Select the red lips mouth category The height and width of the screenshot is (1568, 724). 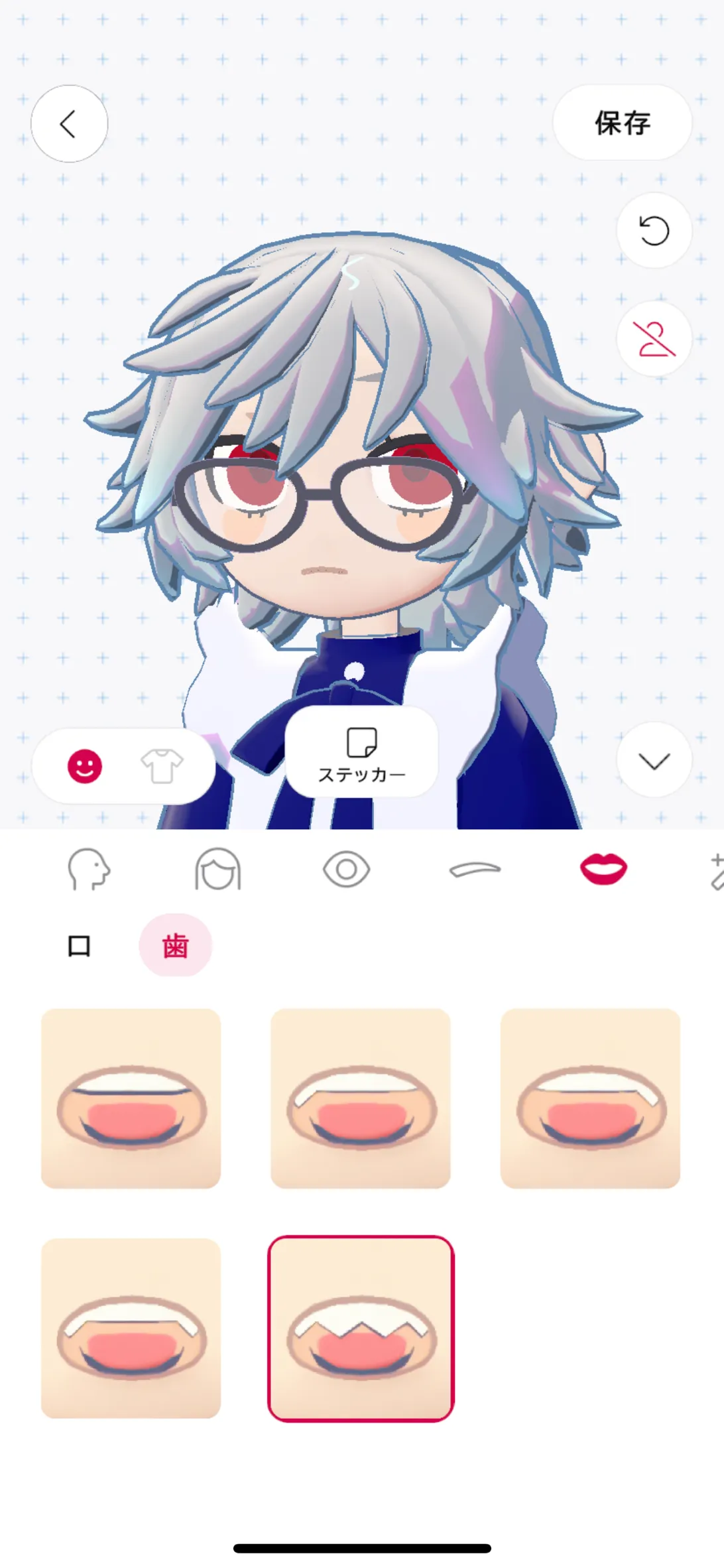(x=603, y=869)
